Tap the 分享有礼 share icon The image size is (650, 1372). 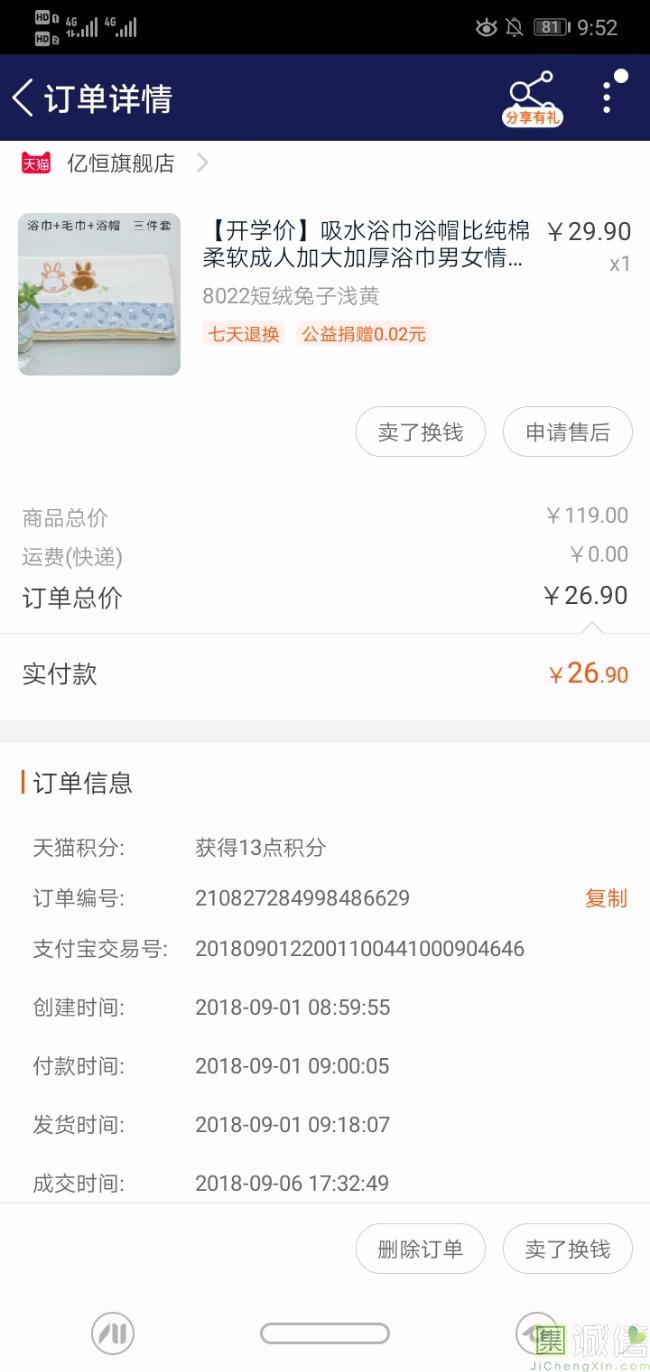531,98
